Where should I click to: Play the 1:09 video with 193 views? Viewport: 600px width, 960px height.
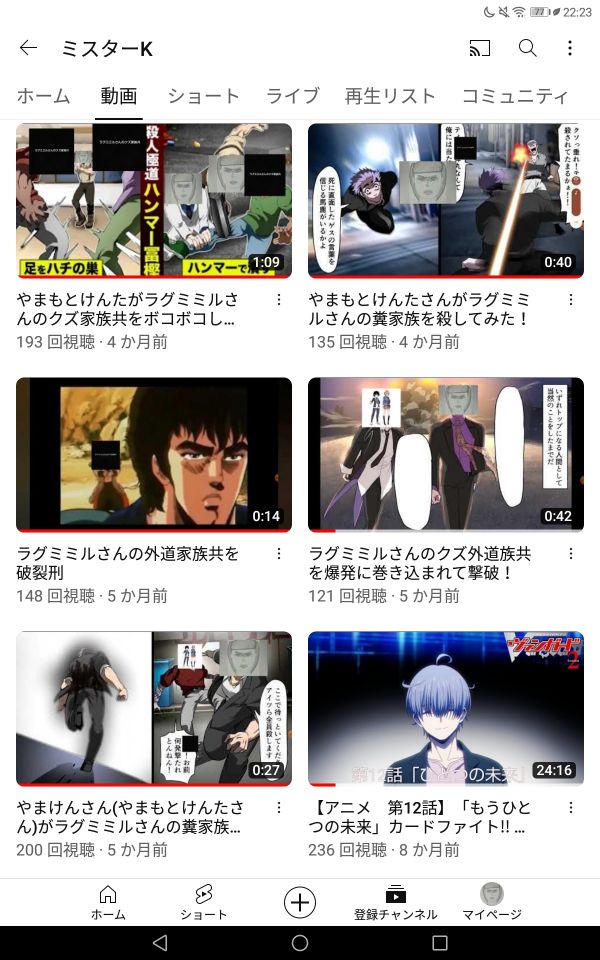point(154,200)
